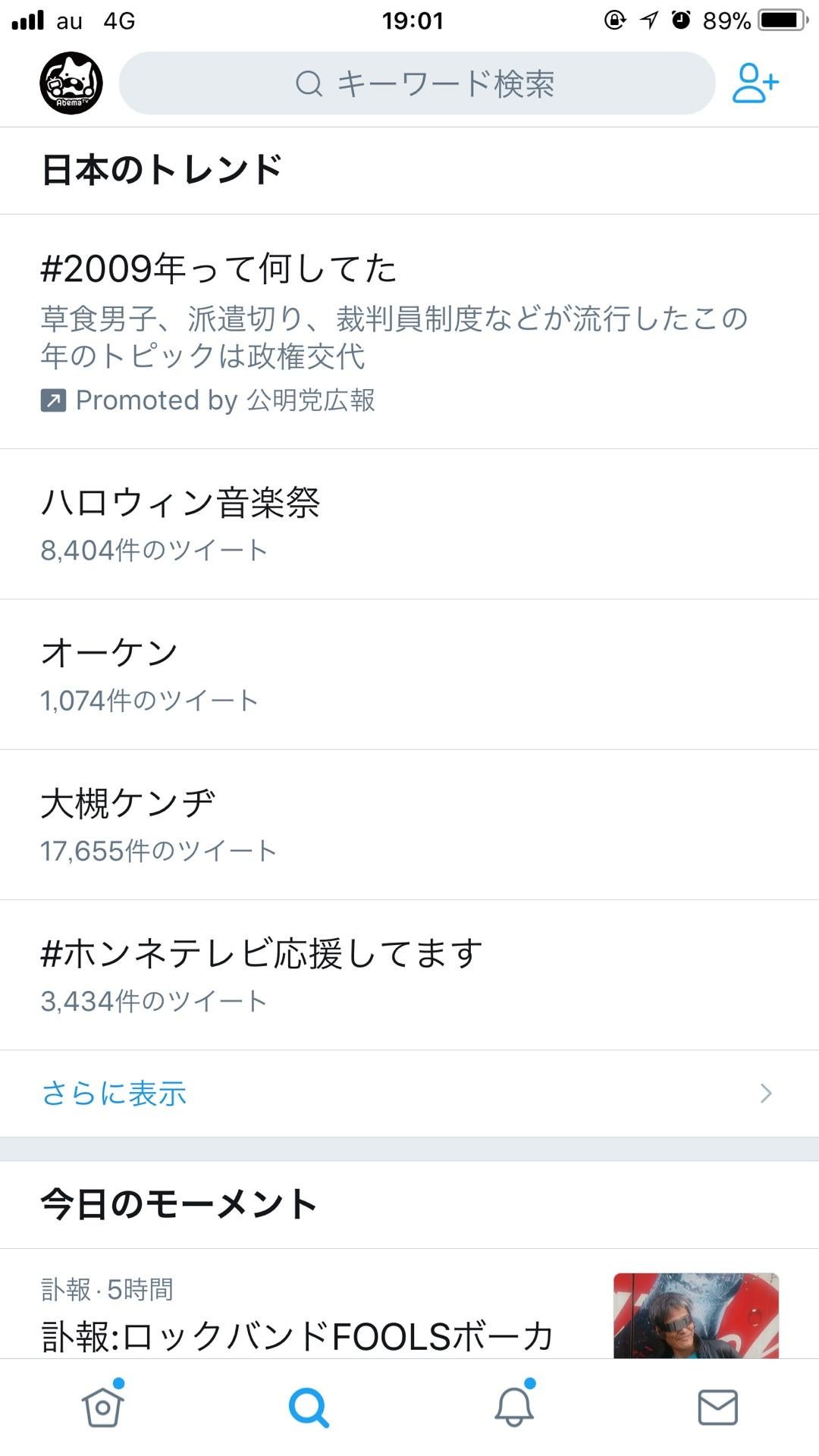Go to the Notifications bell tab
The image size is (819, 1456).
pos(514,1407)
